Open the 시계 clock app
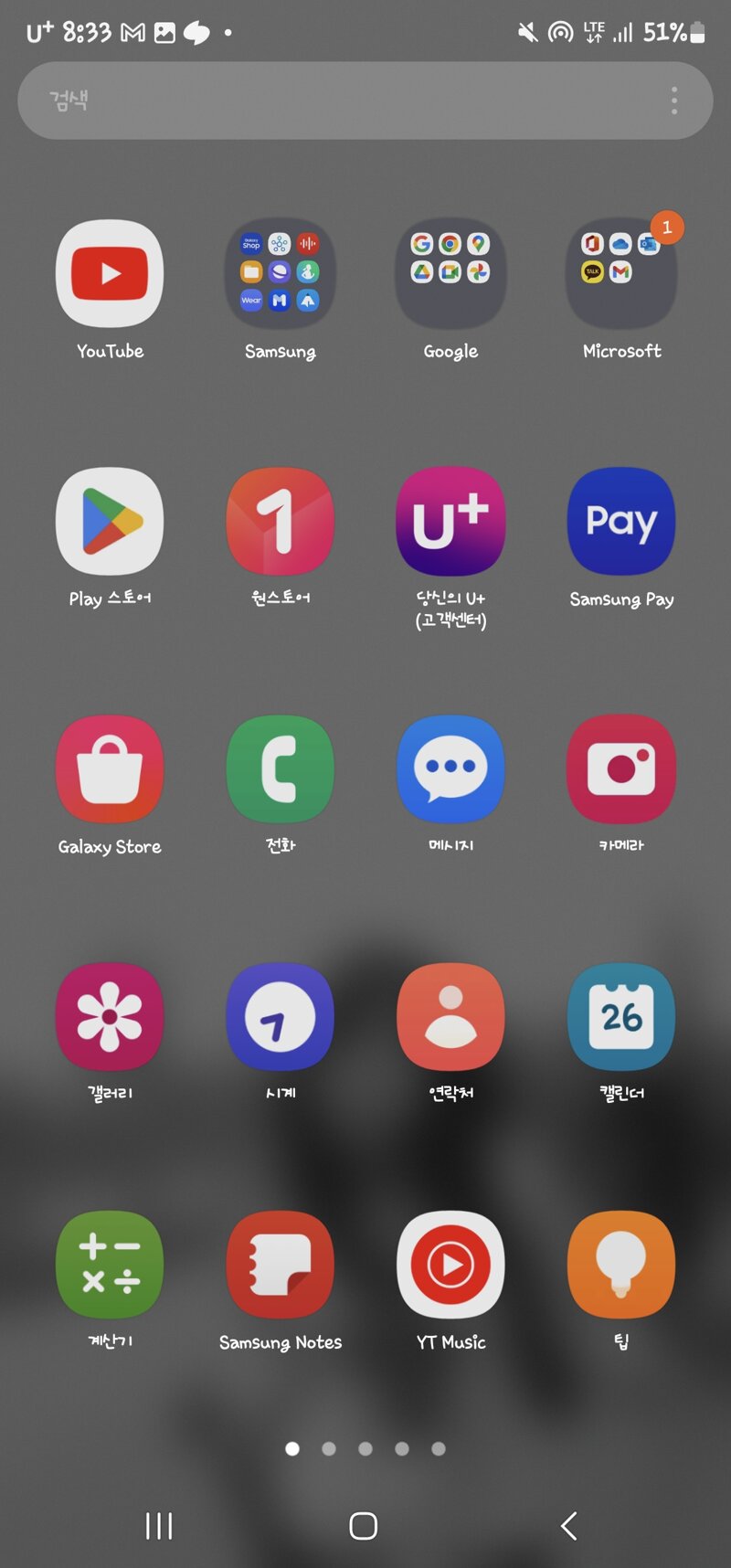731x1568 pixels. (280, 1017)
